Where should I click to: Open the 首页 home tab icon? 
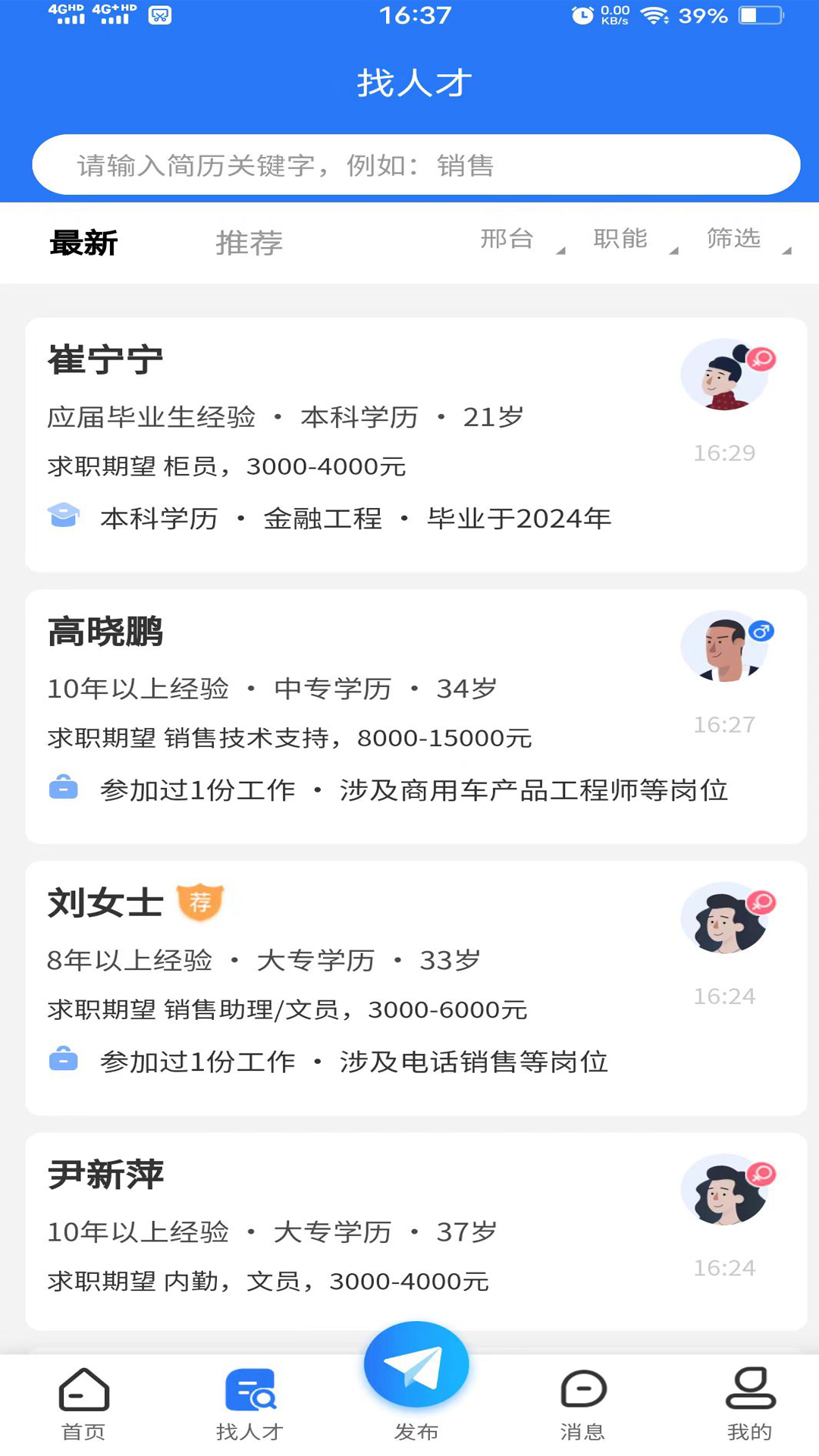click(x=83, y=1399)
